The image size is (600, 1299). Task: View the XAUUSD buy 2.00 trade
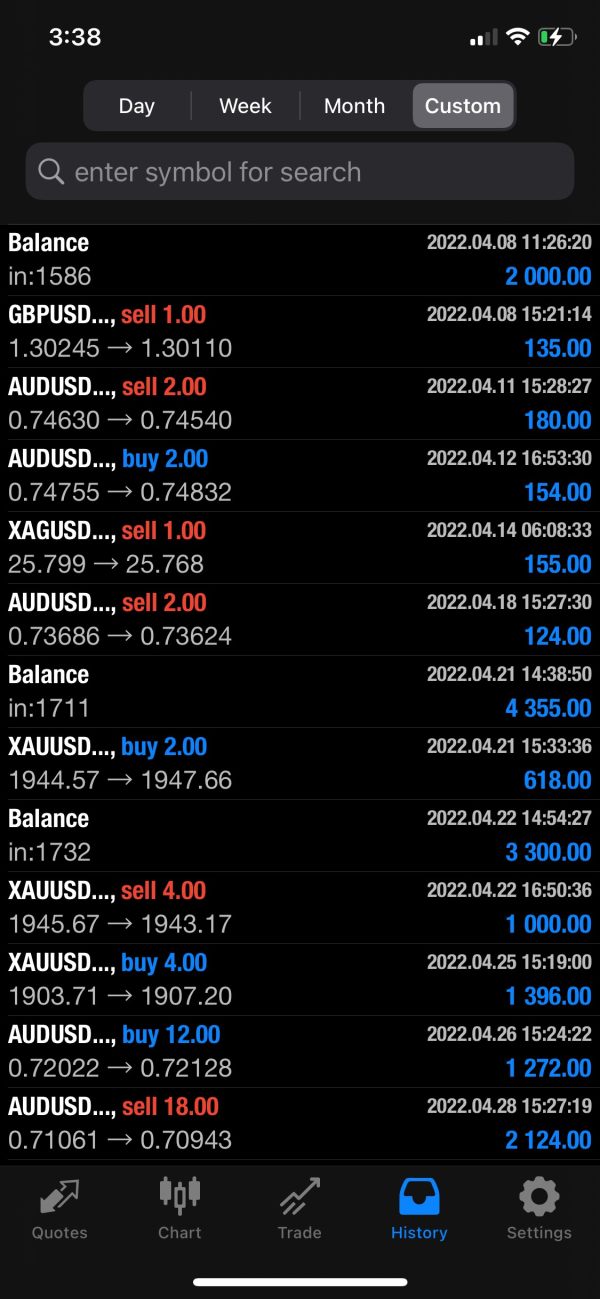300,764
